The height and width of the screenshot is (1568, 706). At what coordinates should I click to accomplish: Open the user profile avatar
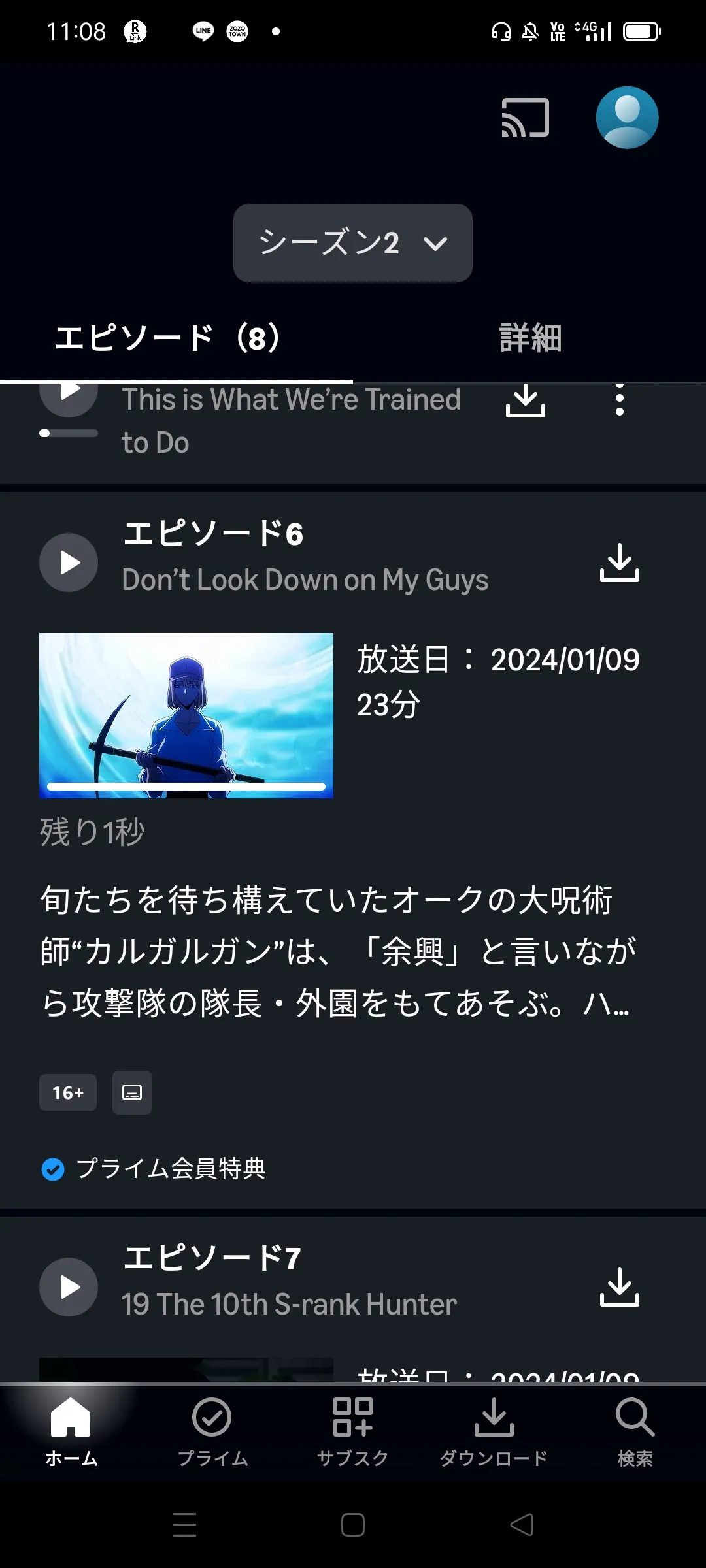pos(627,118)
